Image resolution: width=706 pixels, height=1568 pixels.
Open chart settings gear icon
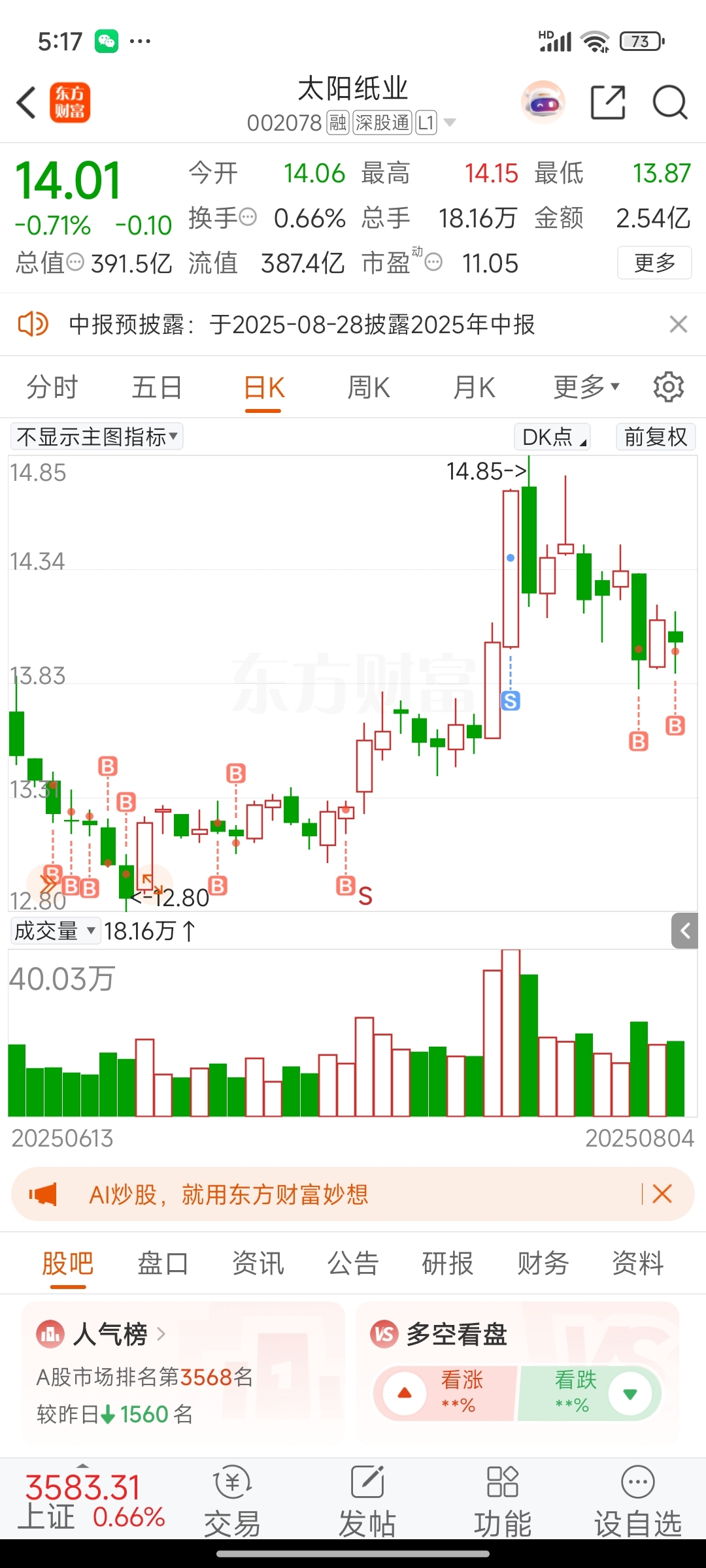tap(669, 387)
